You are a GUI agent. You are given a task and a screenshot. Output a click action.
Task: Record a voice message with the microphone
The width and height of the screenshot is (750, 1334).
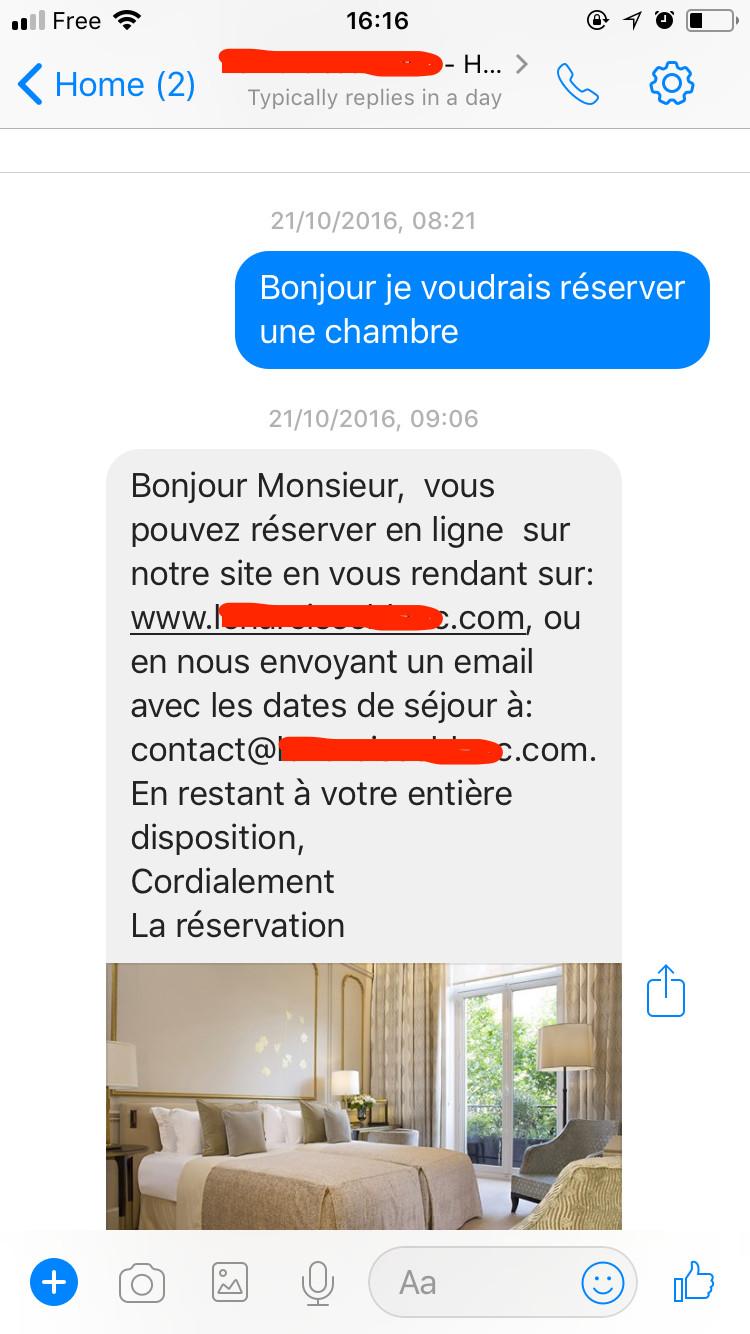coord(318,1282)
